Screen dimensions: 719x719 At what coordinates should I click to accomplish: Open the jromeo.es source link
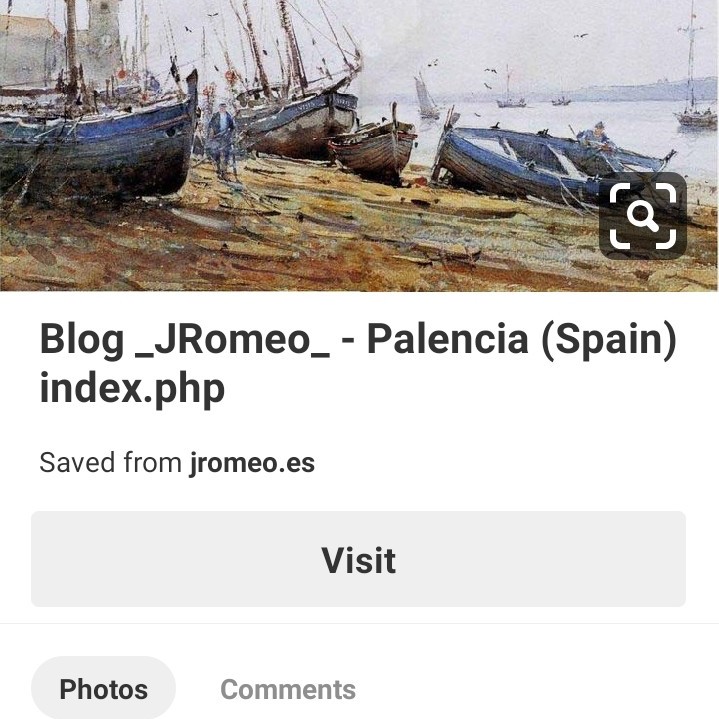pyautogui.click(x=252, y=463)
